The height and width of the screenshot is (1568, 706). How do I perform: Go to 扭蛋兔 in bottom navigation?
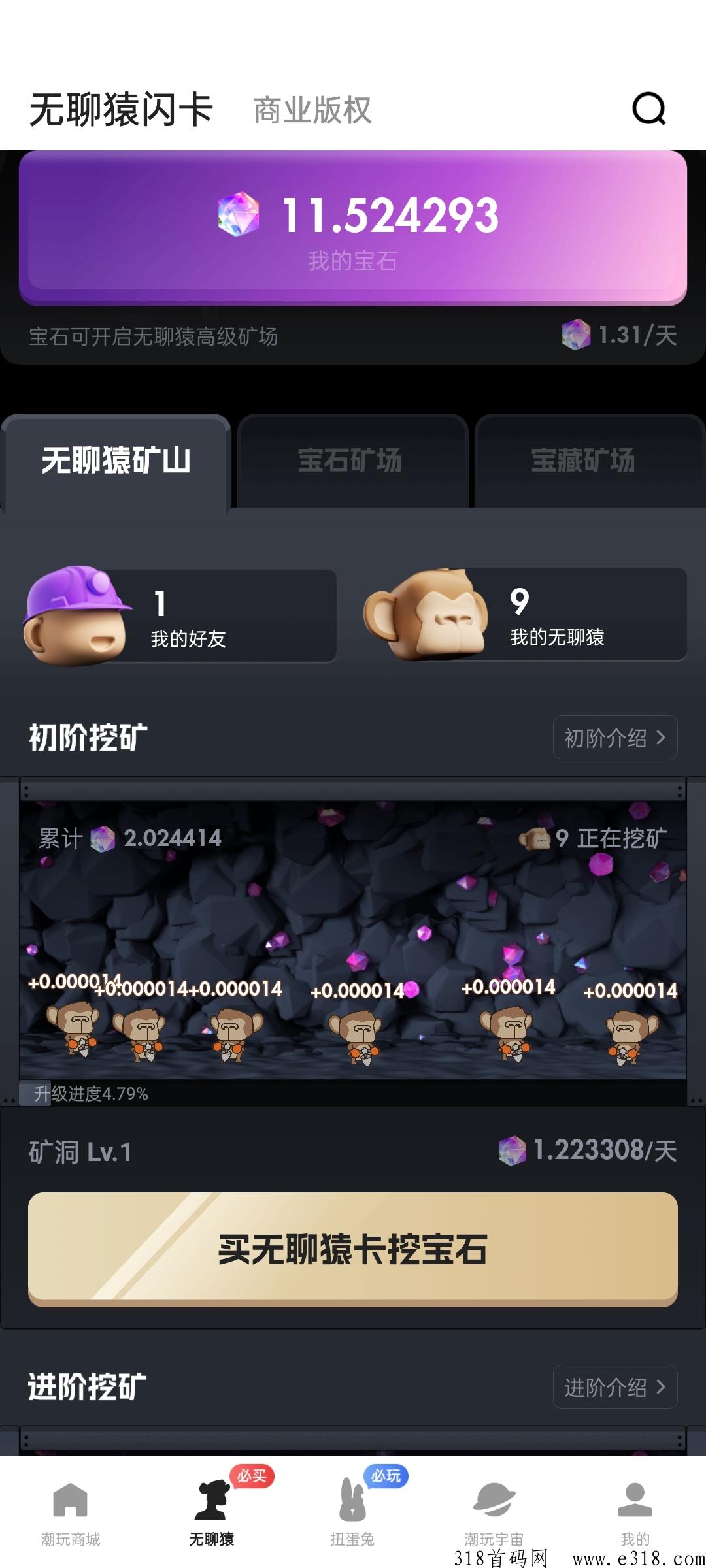pos(353,1514)
